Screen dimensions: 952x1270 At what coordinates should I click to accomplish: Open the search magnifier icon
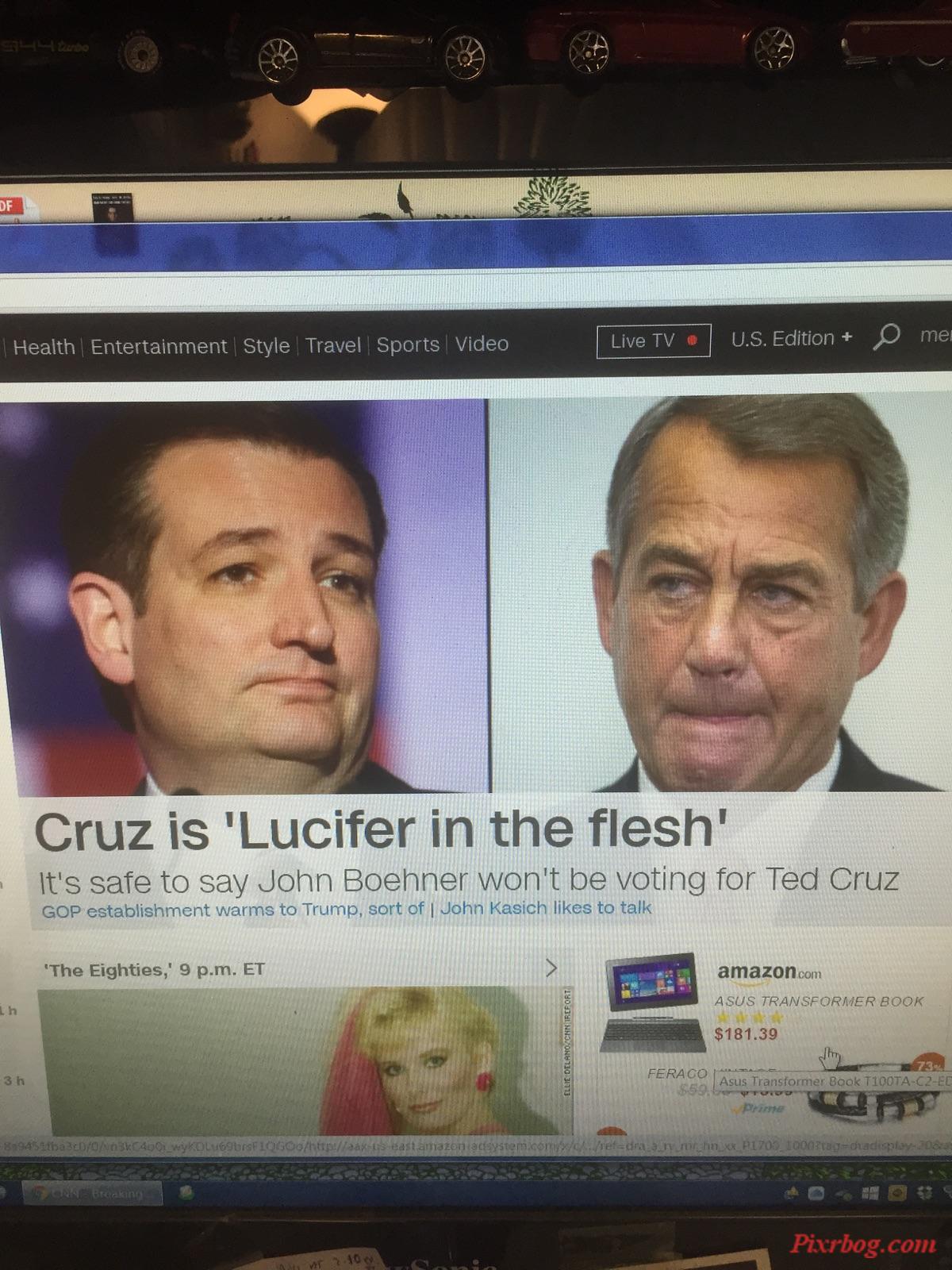885,337
